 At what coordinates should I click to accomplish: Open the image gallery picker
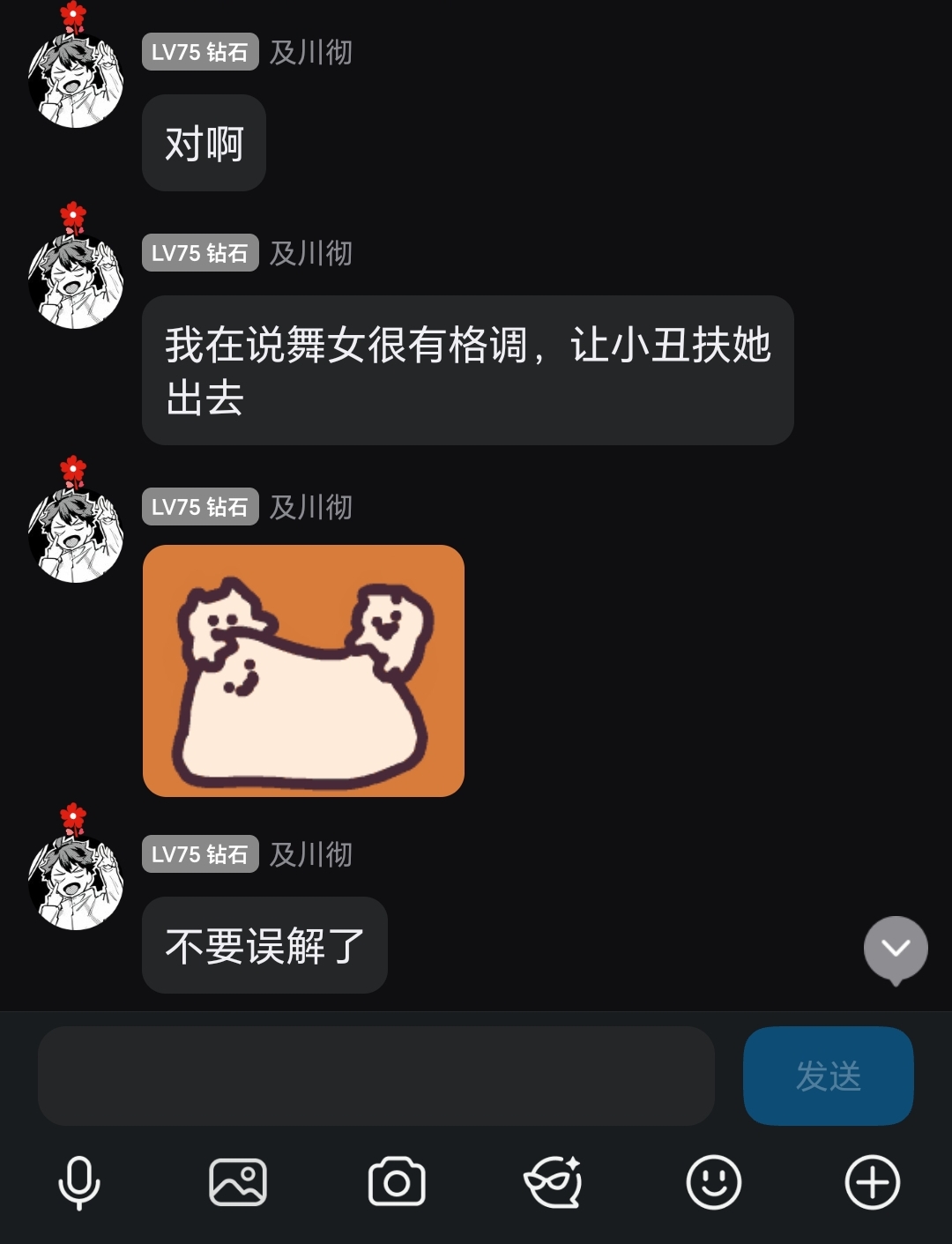[x=238, y=1182]
